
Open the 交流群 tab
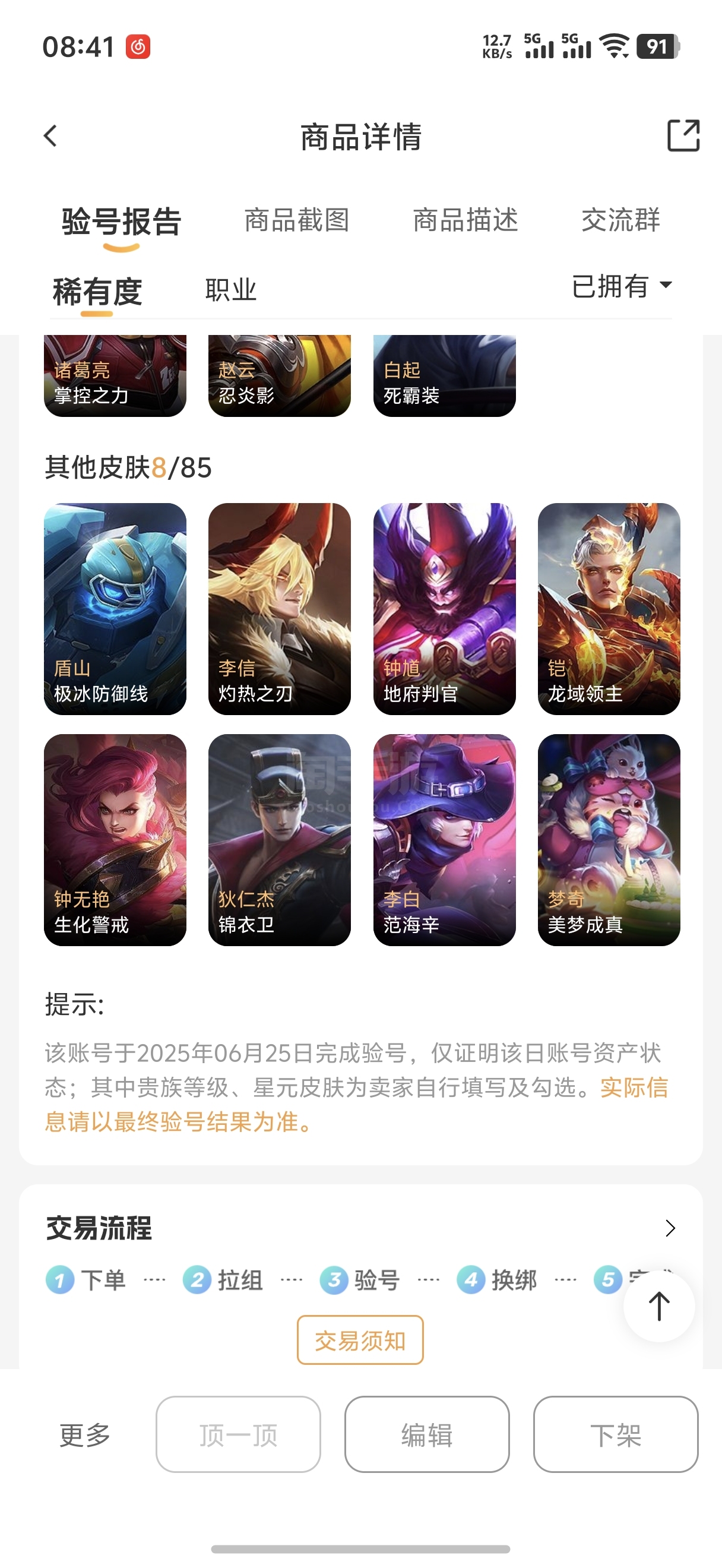pyautogui.click(x=620, y=220)
